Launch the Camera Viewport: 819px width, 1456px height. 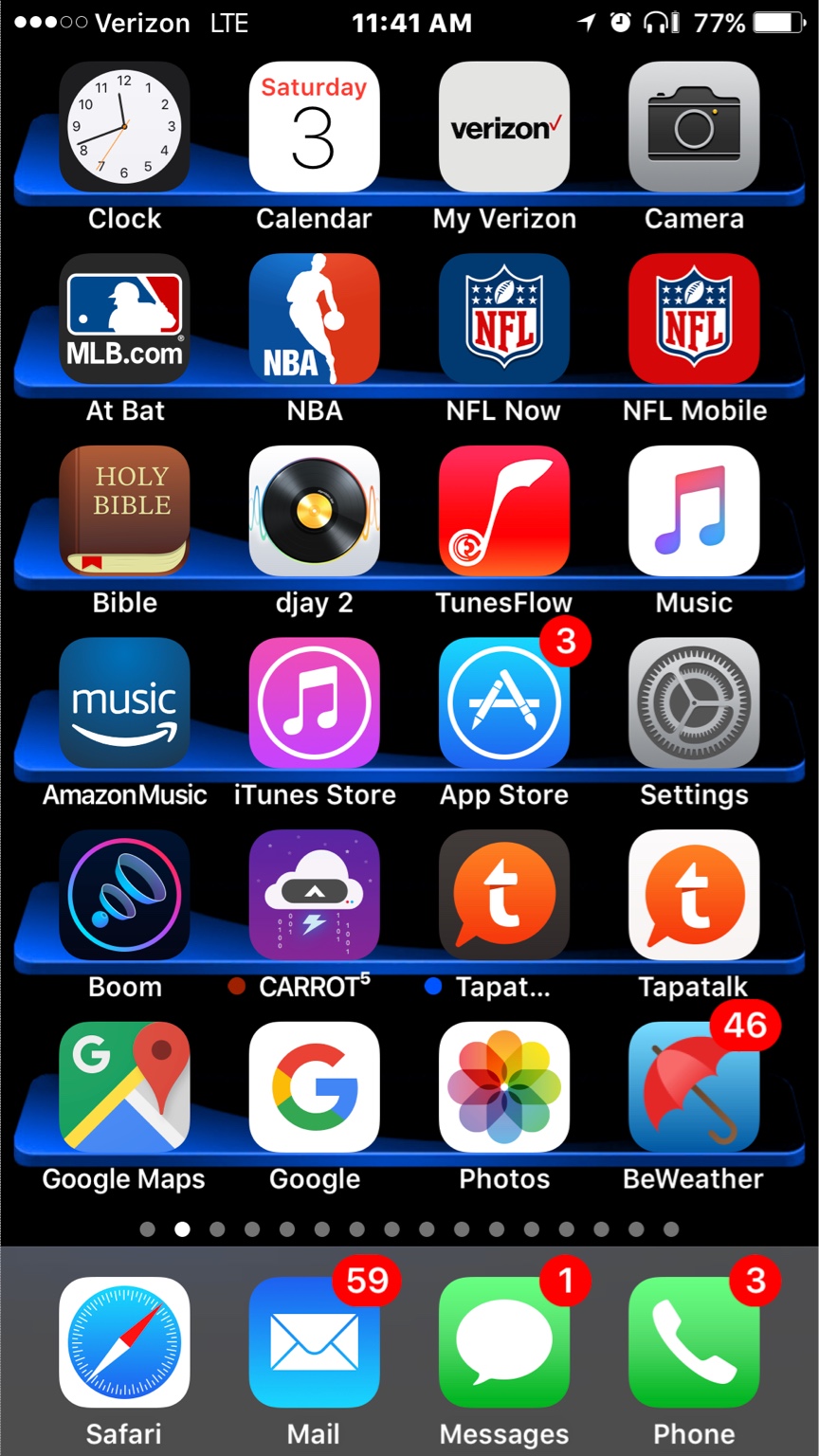pyautogui.click(x=693, y=127)
